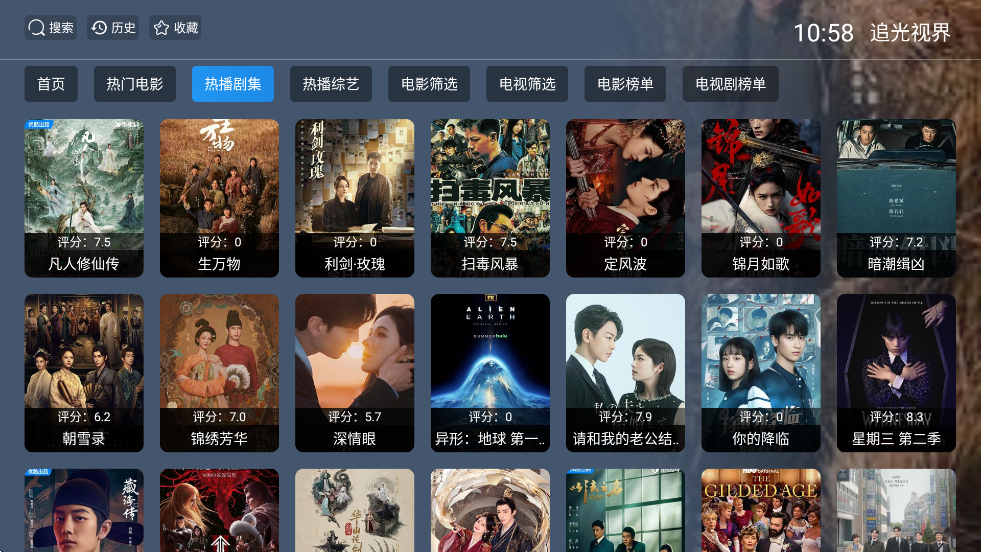Open the 星期三 第二季 series card
981x552 pixels.
pyautogui.click(x=896, y=372)
